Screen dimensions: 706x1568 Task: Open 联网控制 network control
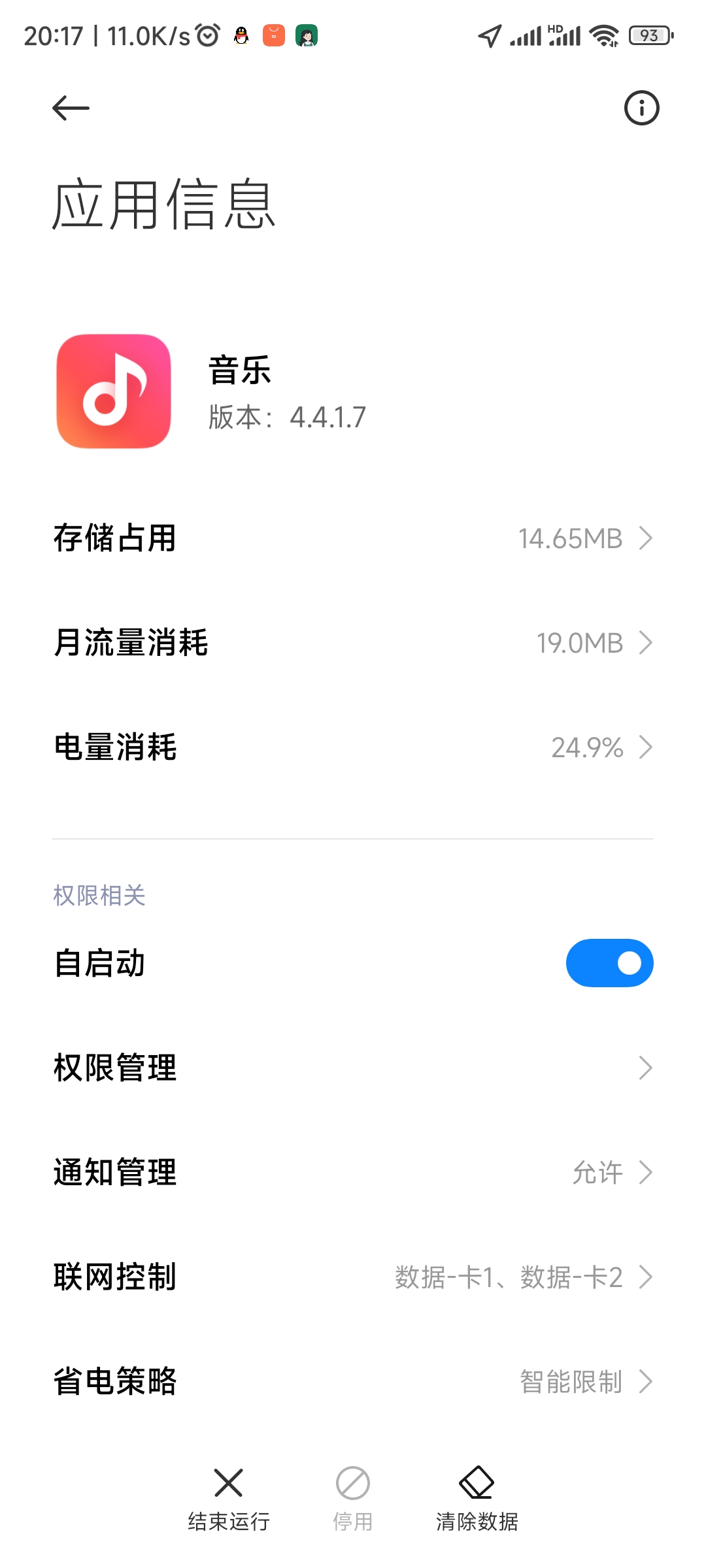(353, 1277)
